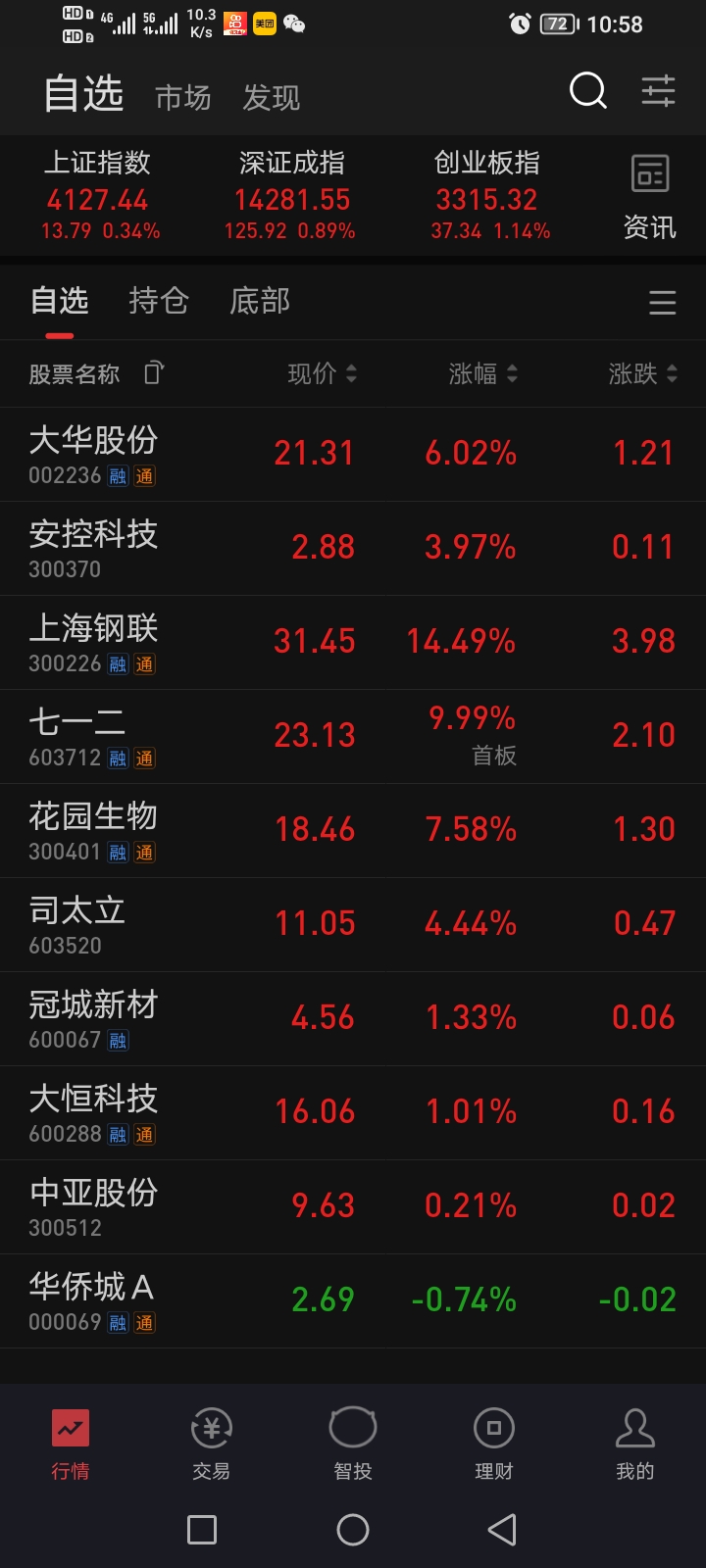This screenshot has height=1568, width=706.
Task: Switch to the 持仓 tab
Action: 159,301
